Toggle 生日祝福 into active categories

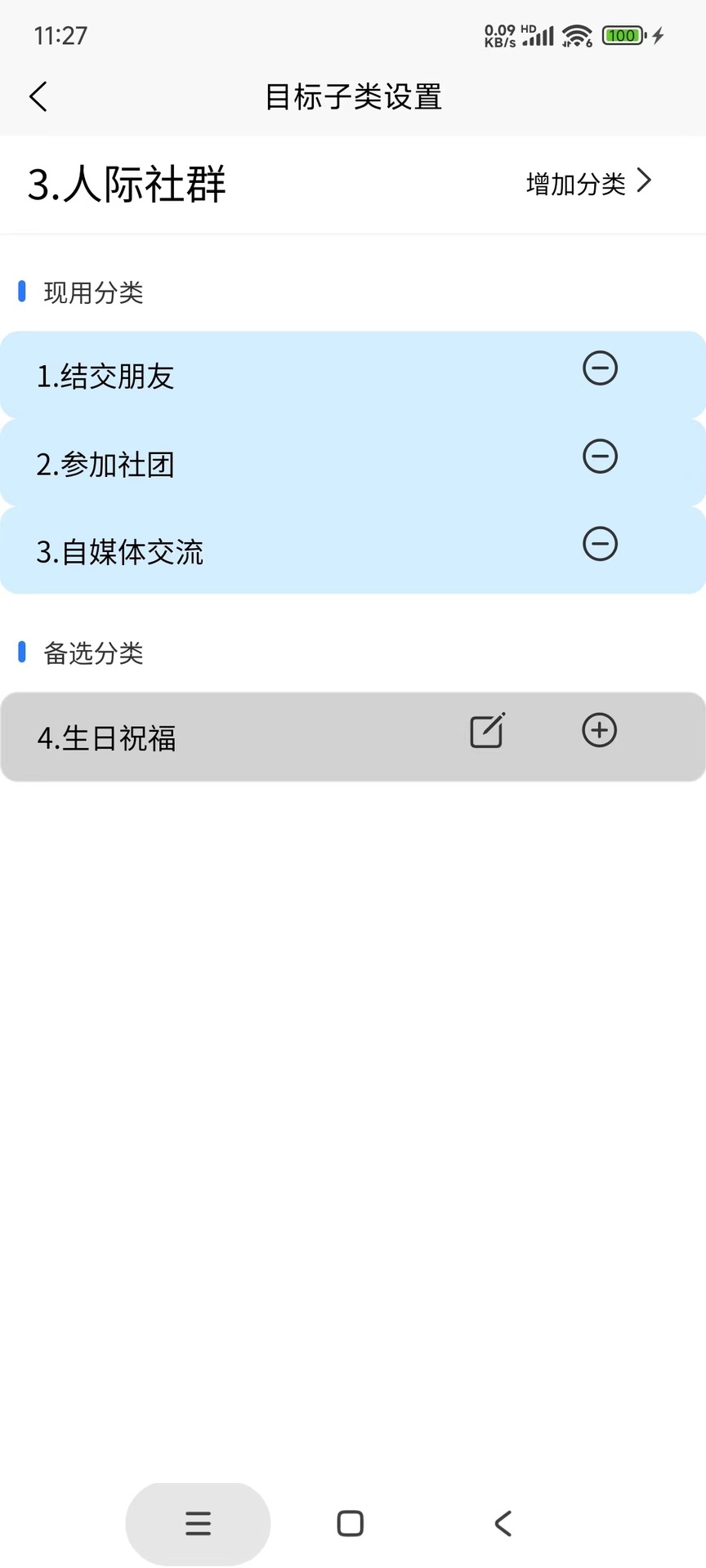(x=599, y=731)
